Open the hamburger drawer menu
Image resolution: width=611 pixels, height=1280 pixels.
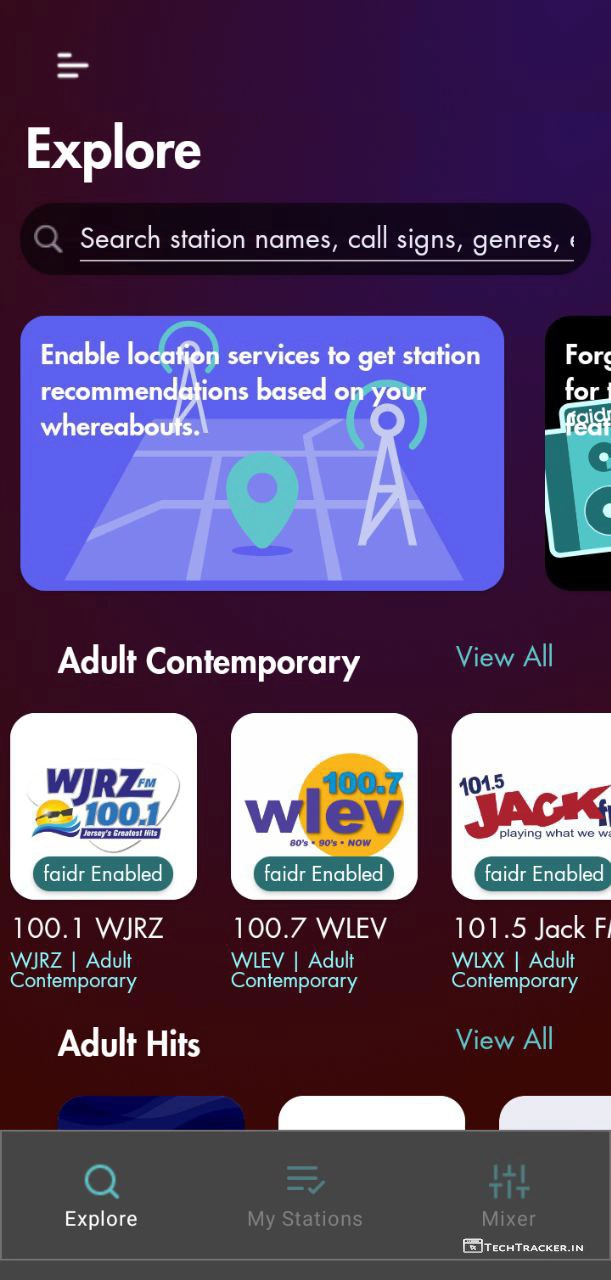[72, 66]
